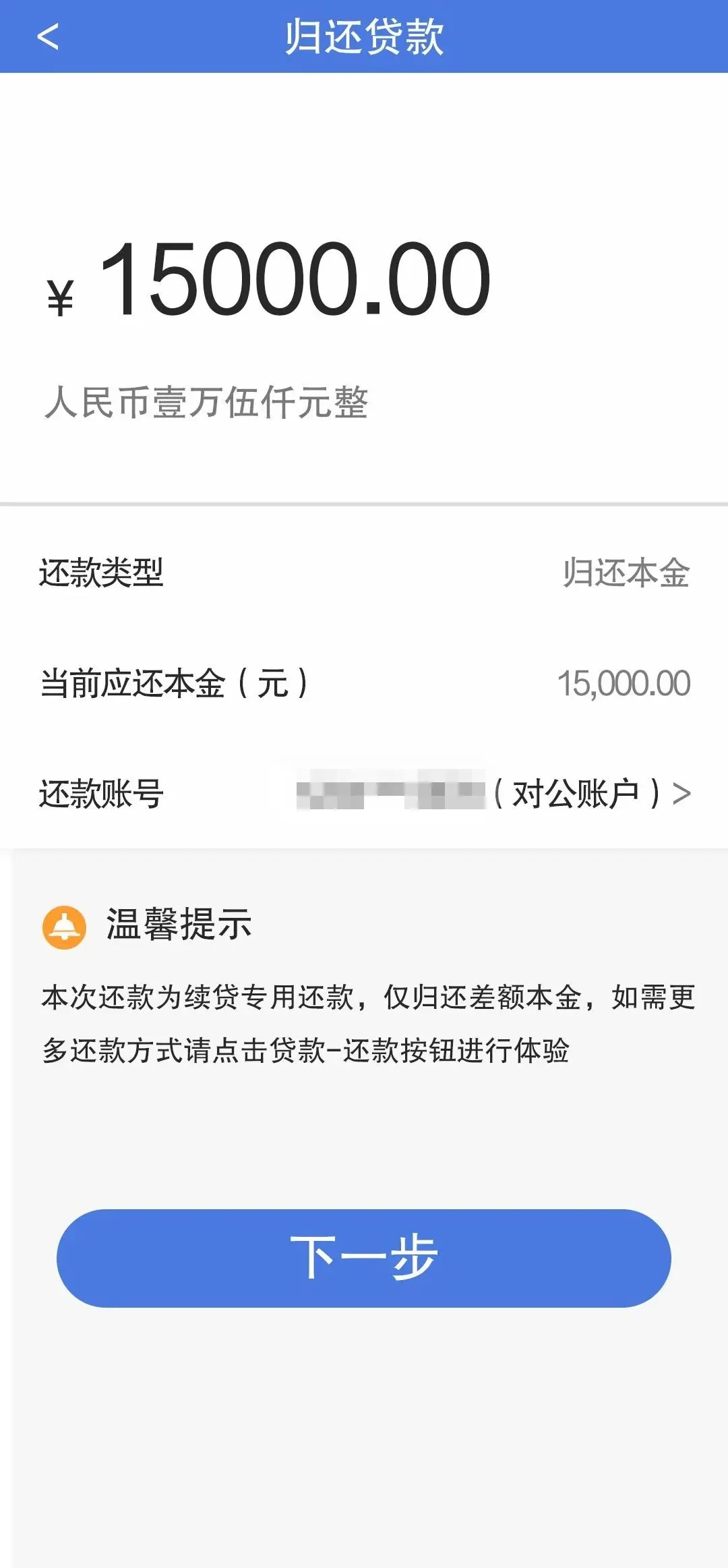The image size is (728, 1568).
Task: Tap the 当前应还本金 row to select it
Action: point(364,685)
